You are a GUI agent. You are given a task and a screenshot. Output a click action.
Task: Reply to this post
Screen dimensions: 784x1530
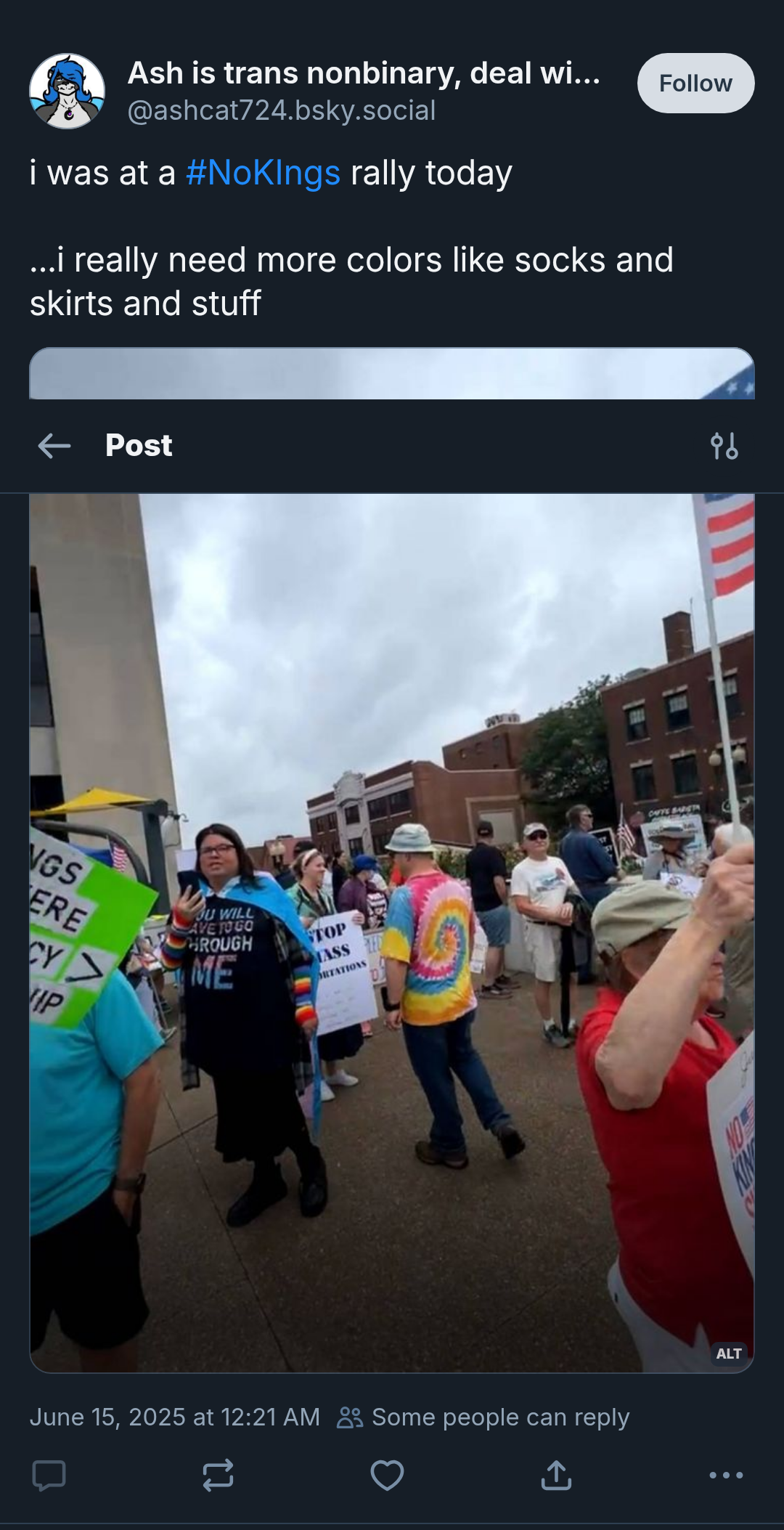pyautogui.click(x=49, y=1475)
